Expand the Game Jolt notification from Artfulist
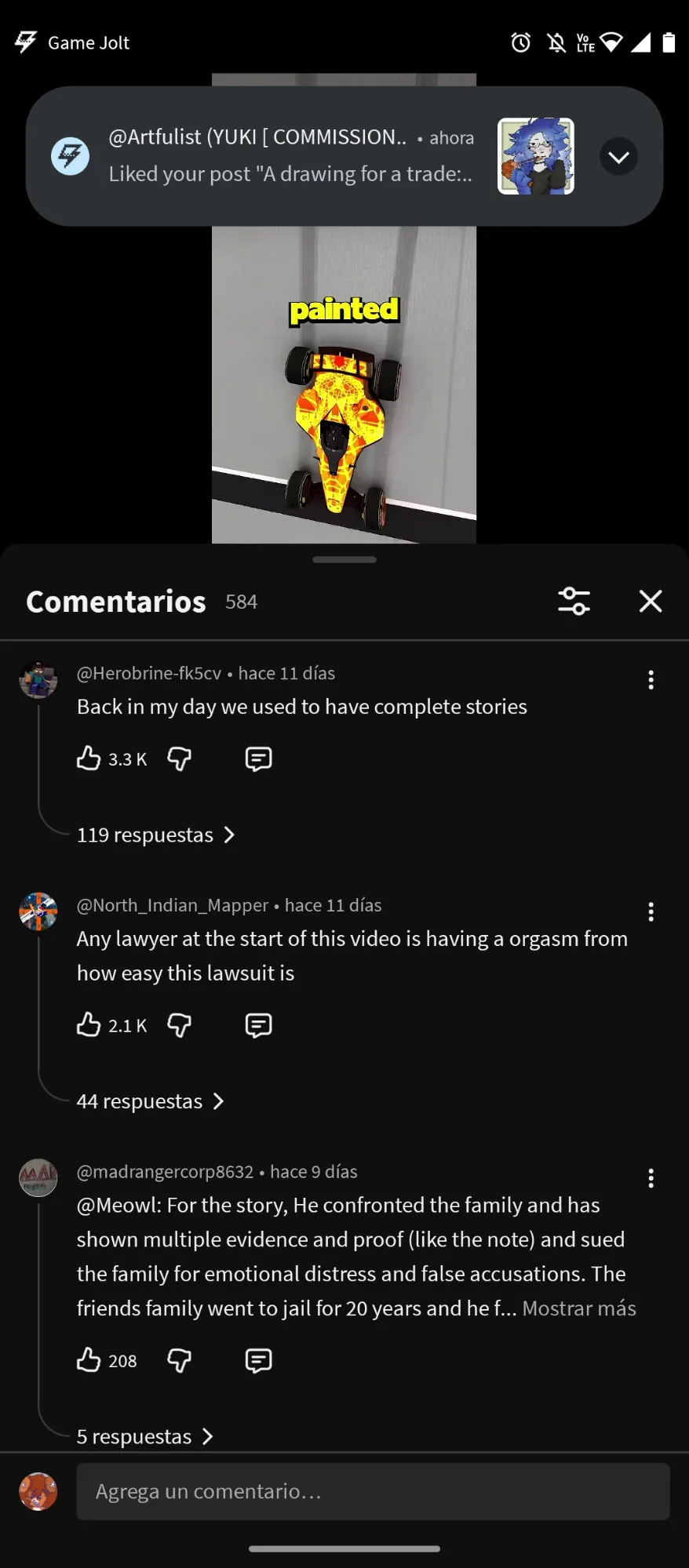The height and width of the screenshot is (1568, 689). point(618,157)
